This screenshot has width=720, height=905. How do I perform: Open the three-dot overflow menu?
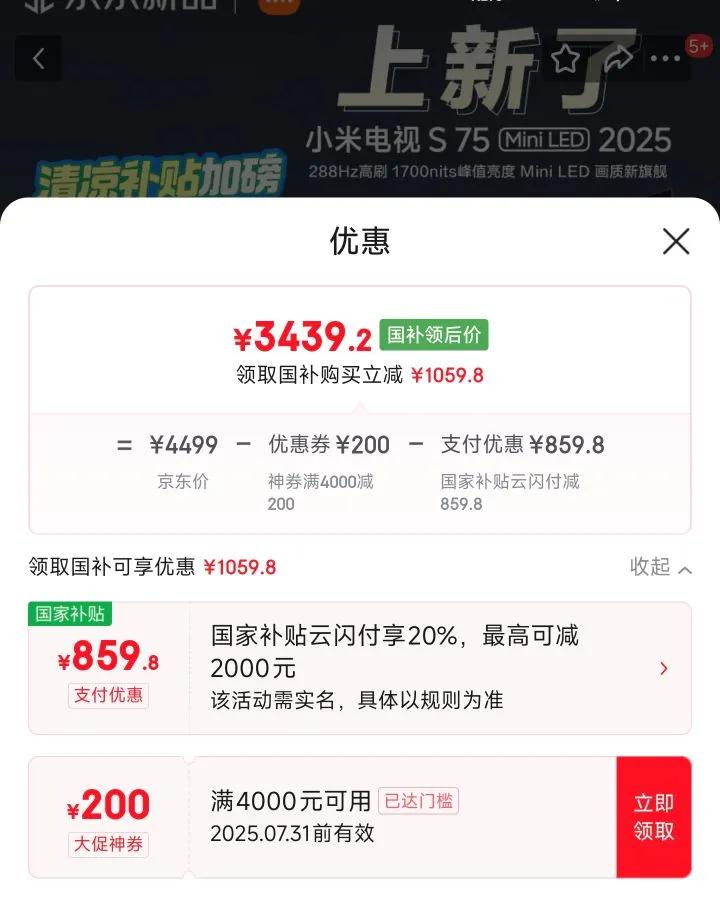(x=665, y=59)
